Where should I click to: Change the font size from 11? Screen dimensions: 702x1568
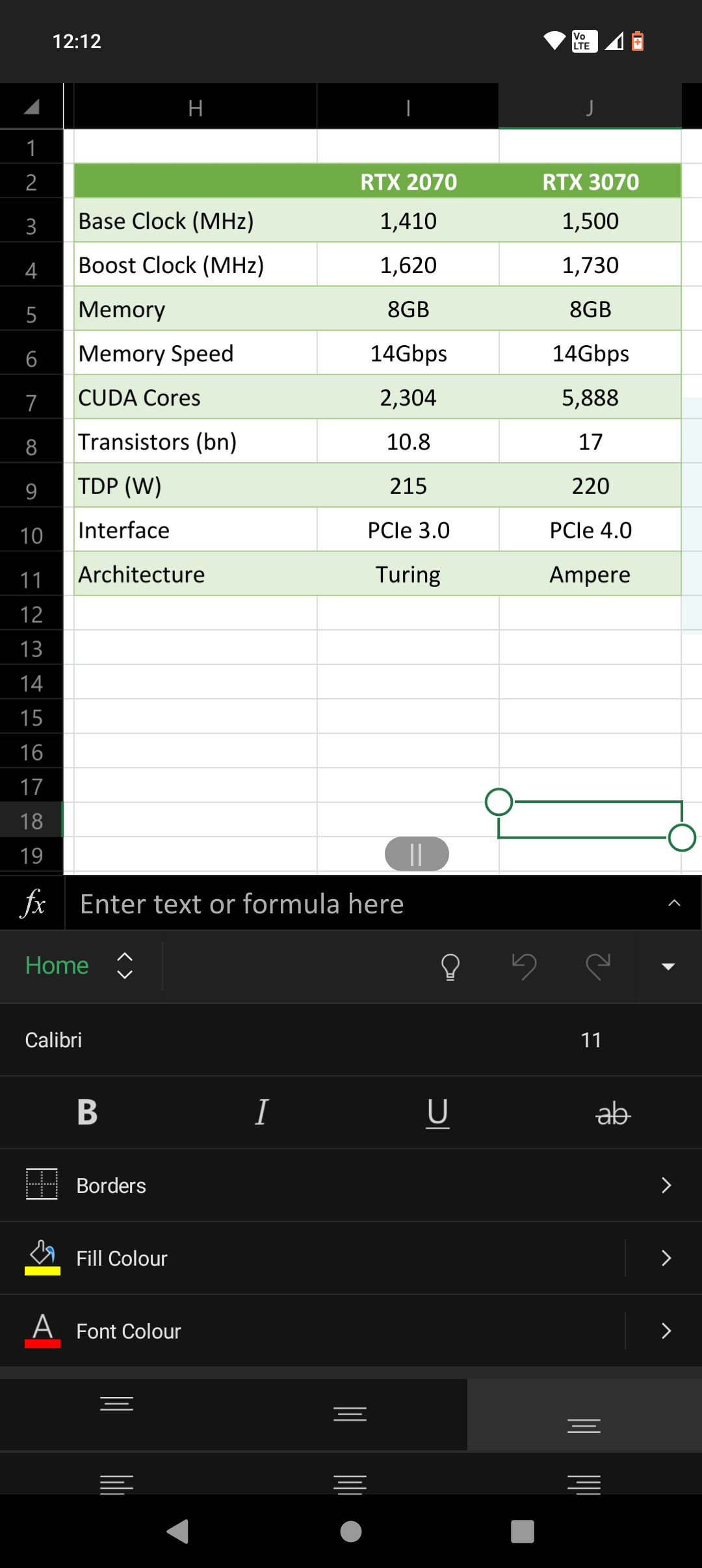pos(591,1039)
